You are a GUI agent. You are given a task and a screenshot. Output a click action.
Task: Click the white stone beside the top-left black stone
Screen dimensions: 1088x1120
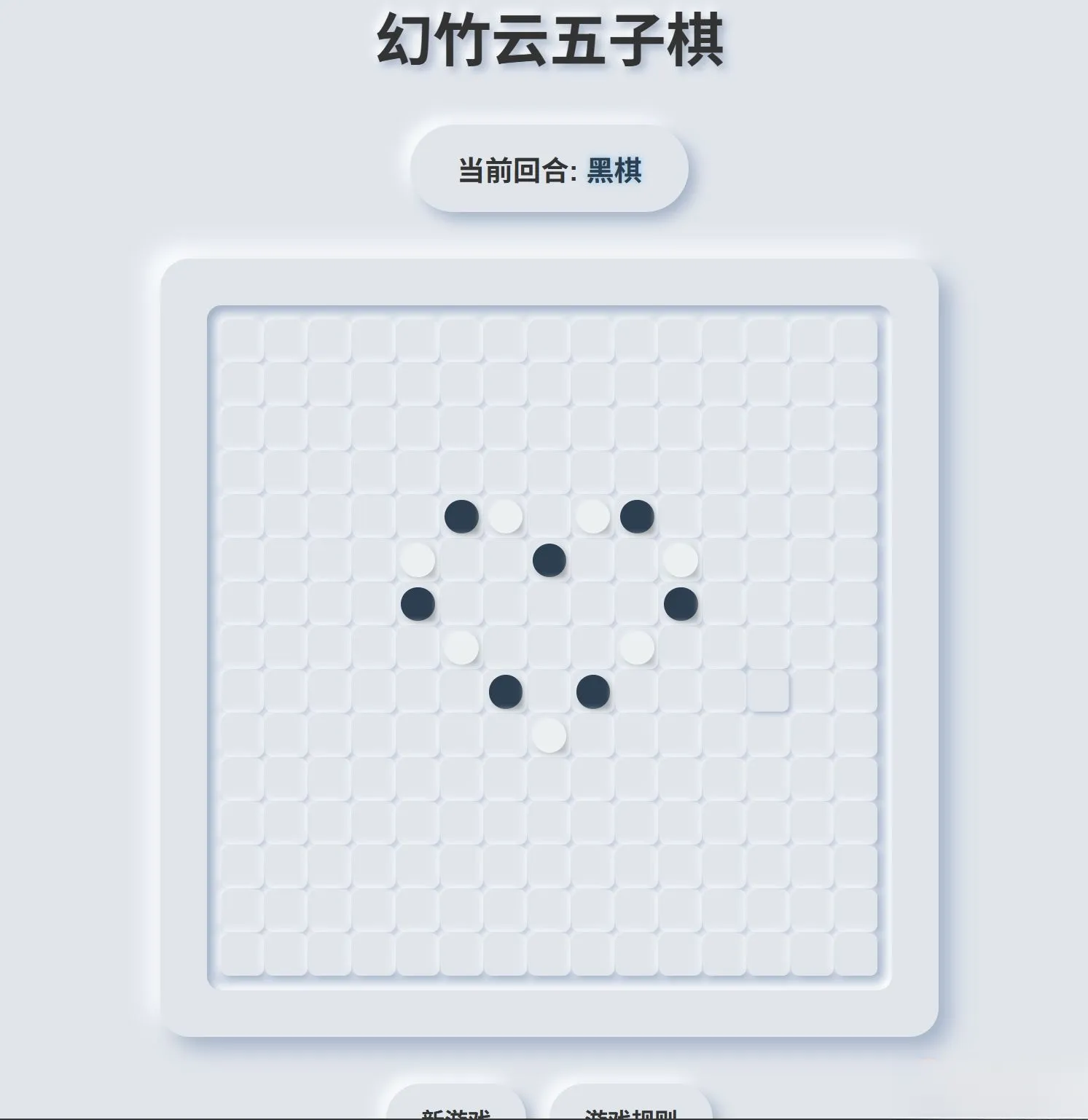click(x=505, y=514)
